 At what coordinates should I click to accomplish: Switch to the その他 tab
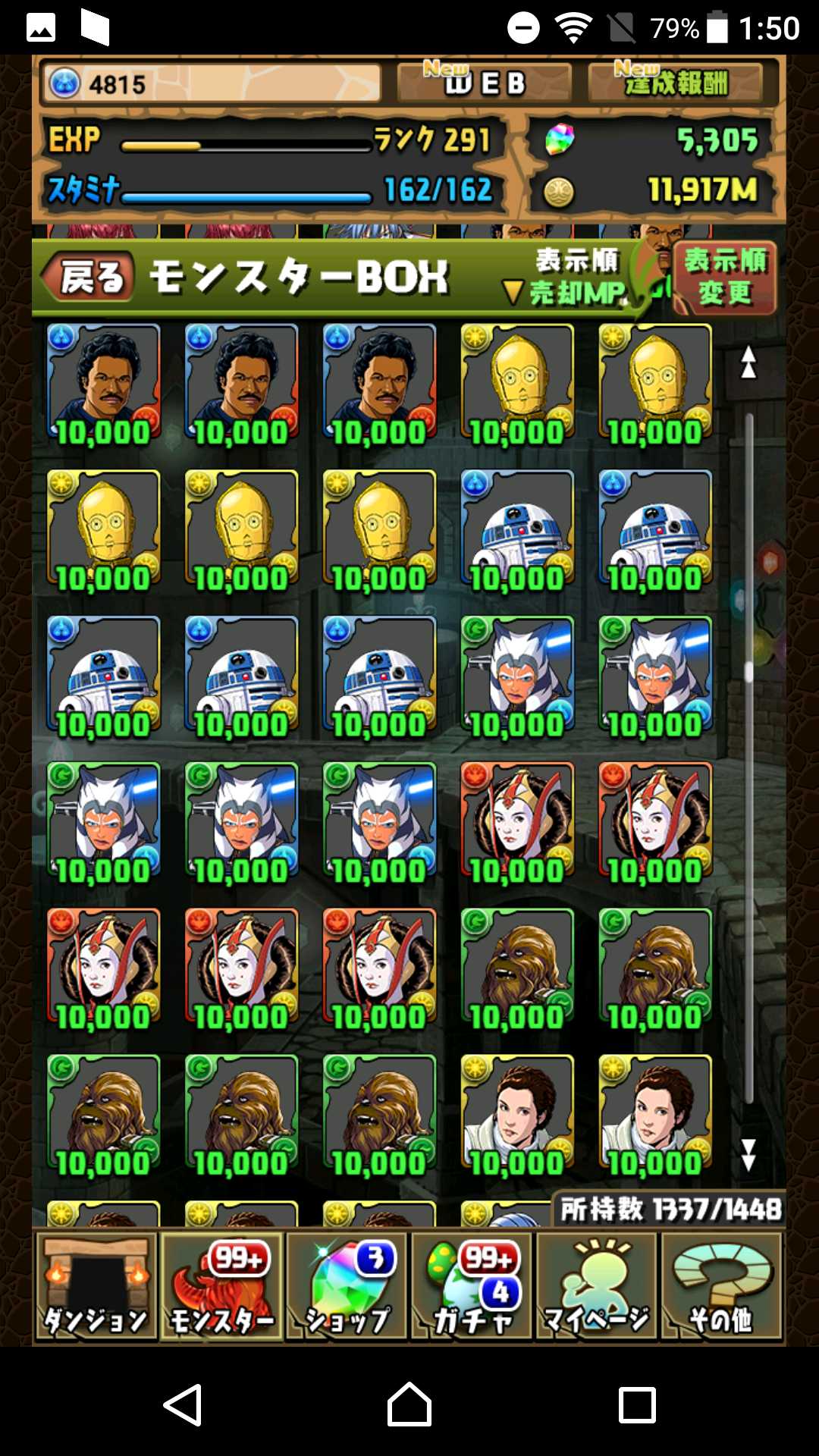tap(721, 1286)
